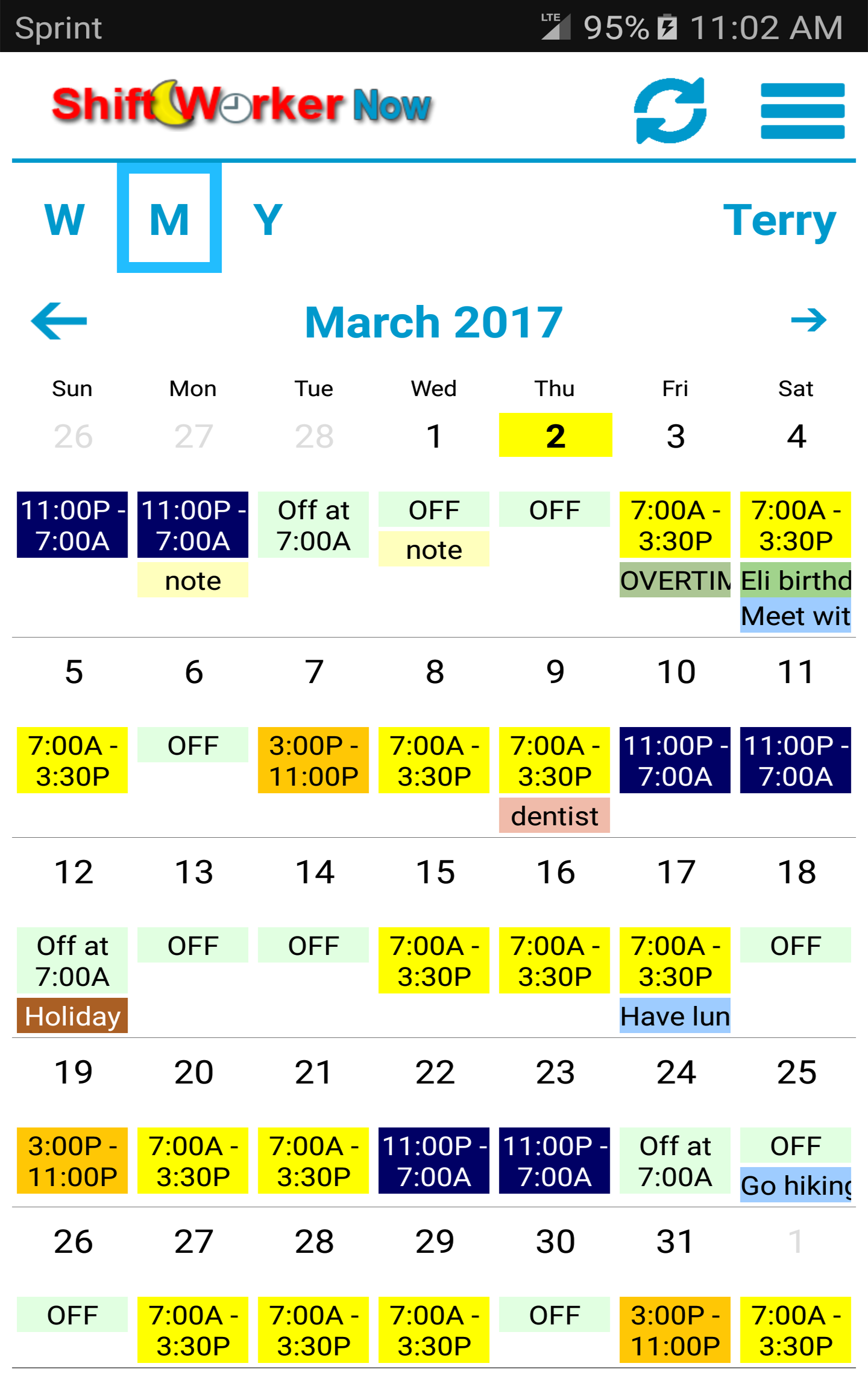The height and width of the screenshot is (1389, 868).
Task: Tap the Go hiking note on March 25
Action: tap(796, 1185)
